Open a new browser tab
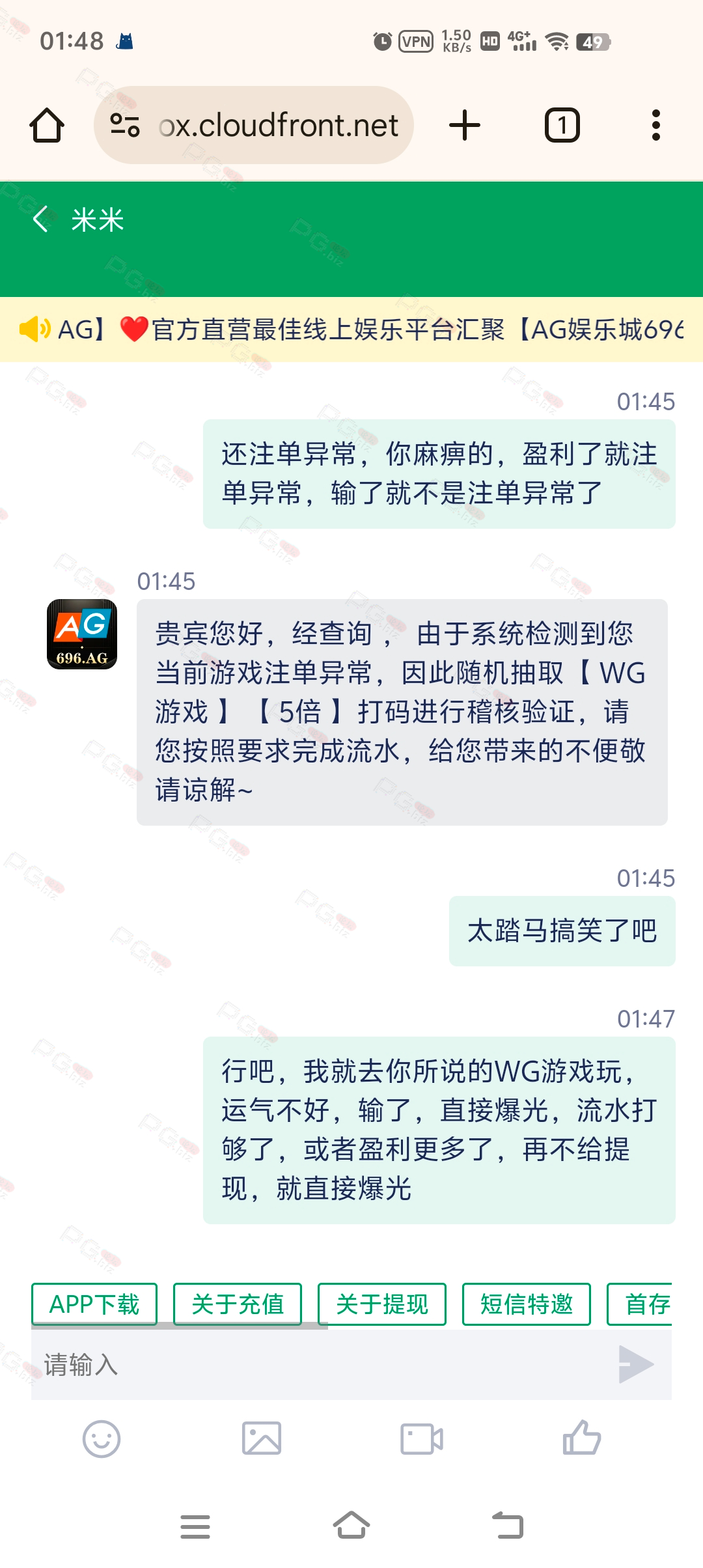This screenshot has height=1568, width=703. (x=465, y=125)
